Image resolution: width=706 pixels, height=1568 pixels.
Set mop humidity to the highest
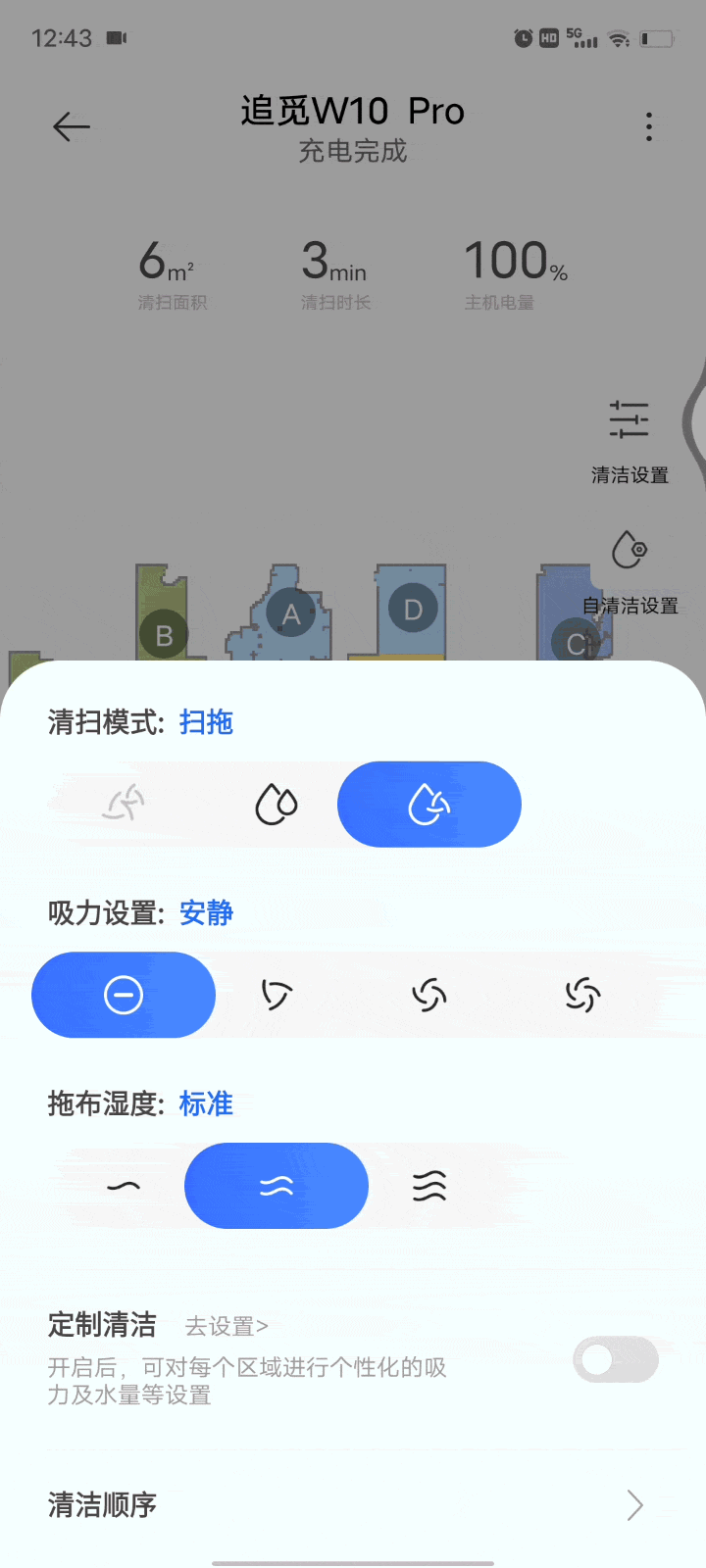click(429, 1186)
